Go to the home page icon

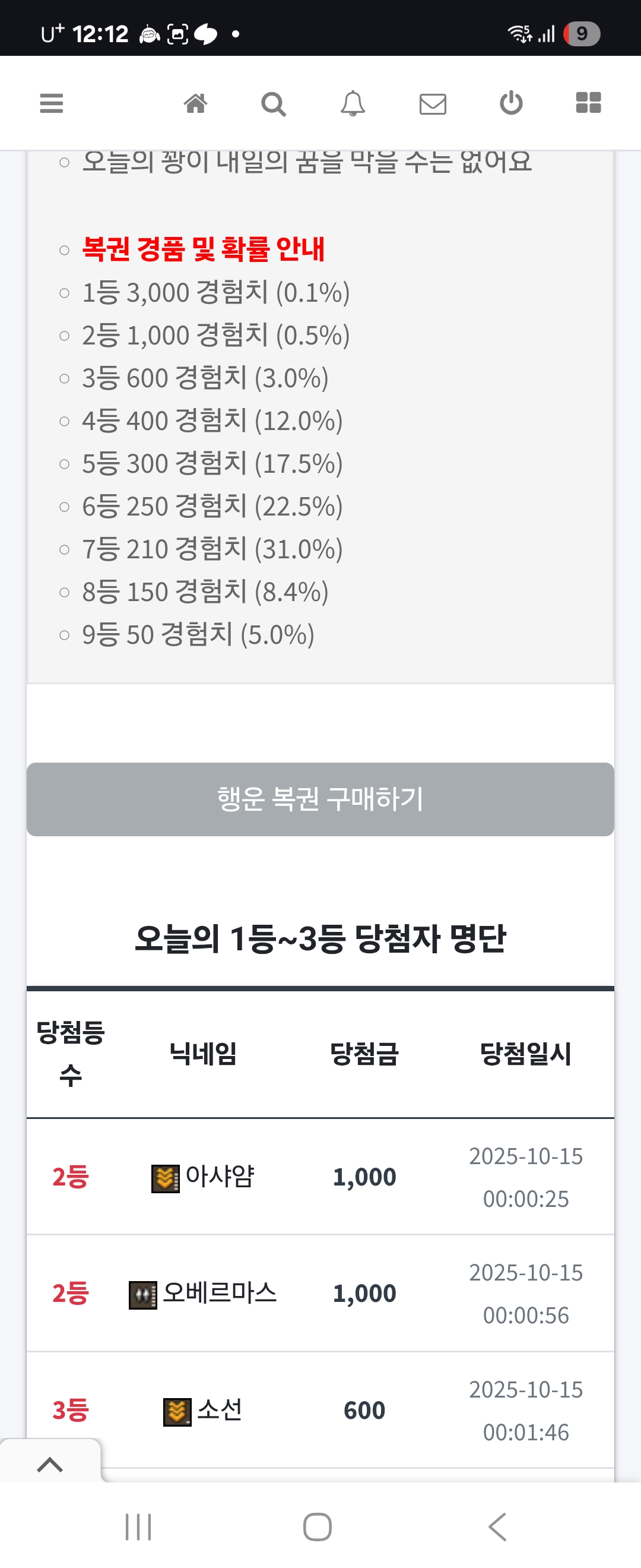click(x=195, y=103)
